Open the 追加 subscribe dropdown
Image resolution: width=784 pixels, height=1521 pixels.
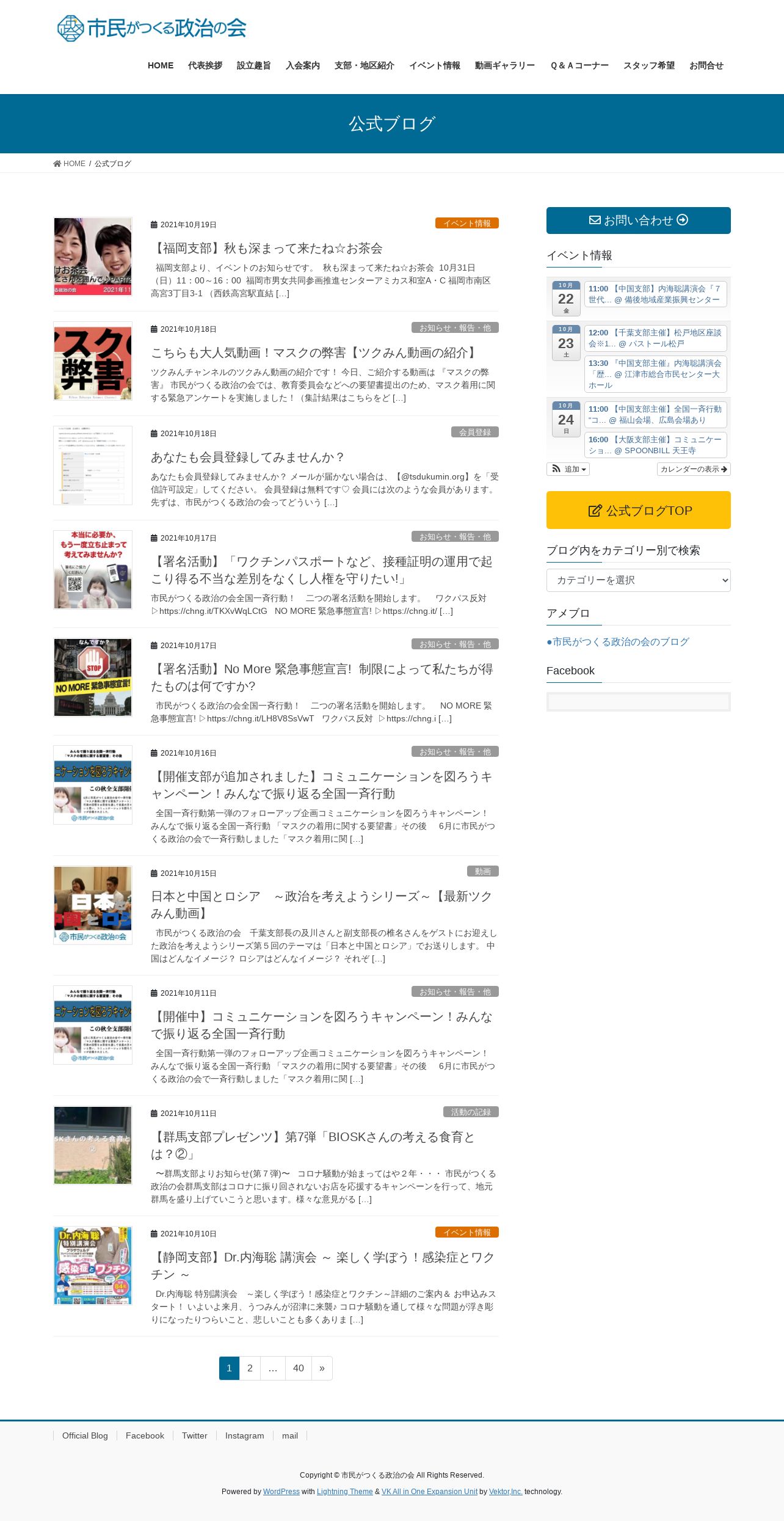click(x=568, y=469)
